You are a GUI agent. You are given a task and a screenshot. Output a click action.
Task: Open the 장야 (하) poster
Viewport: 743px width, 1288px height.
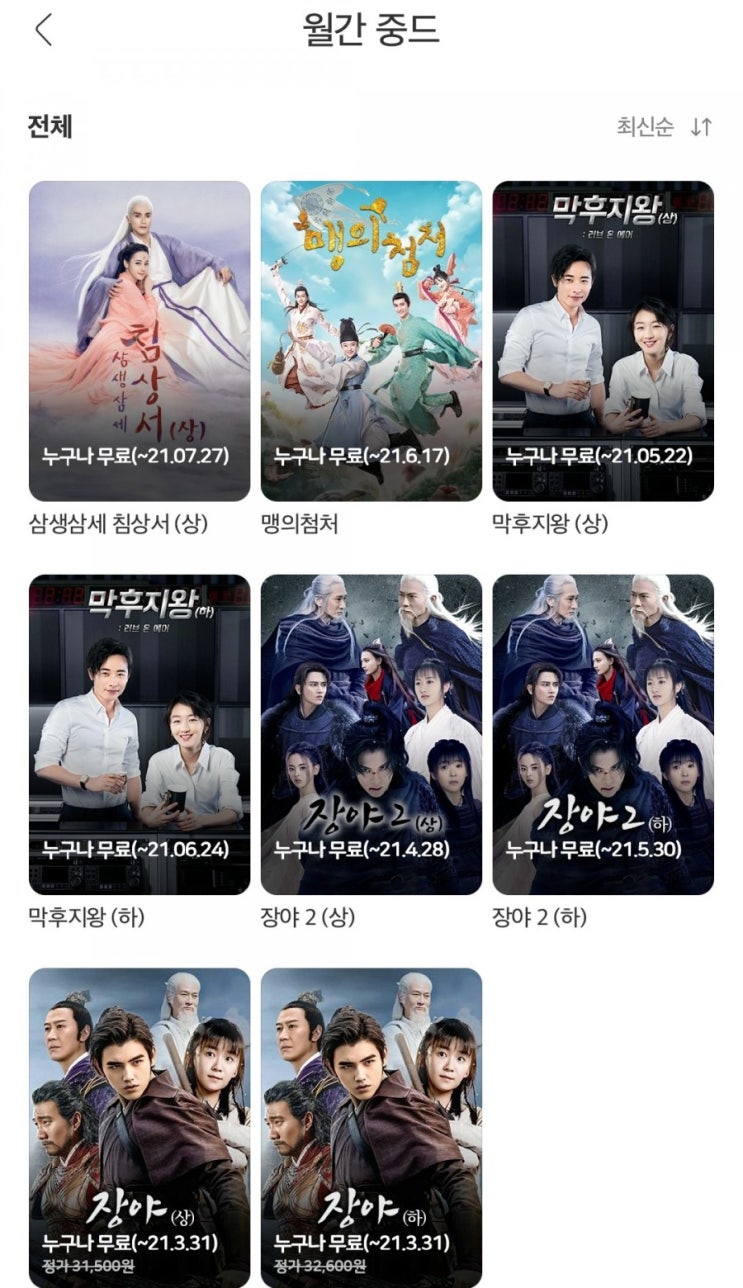tap(371, 1110)
